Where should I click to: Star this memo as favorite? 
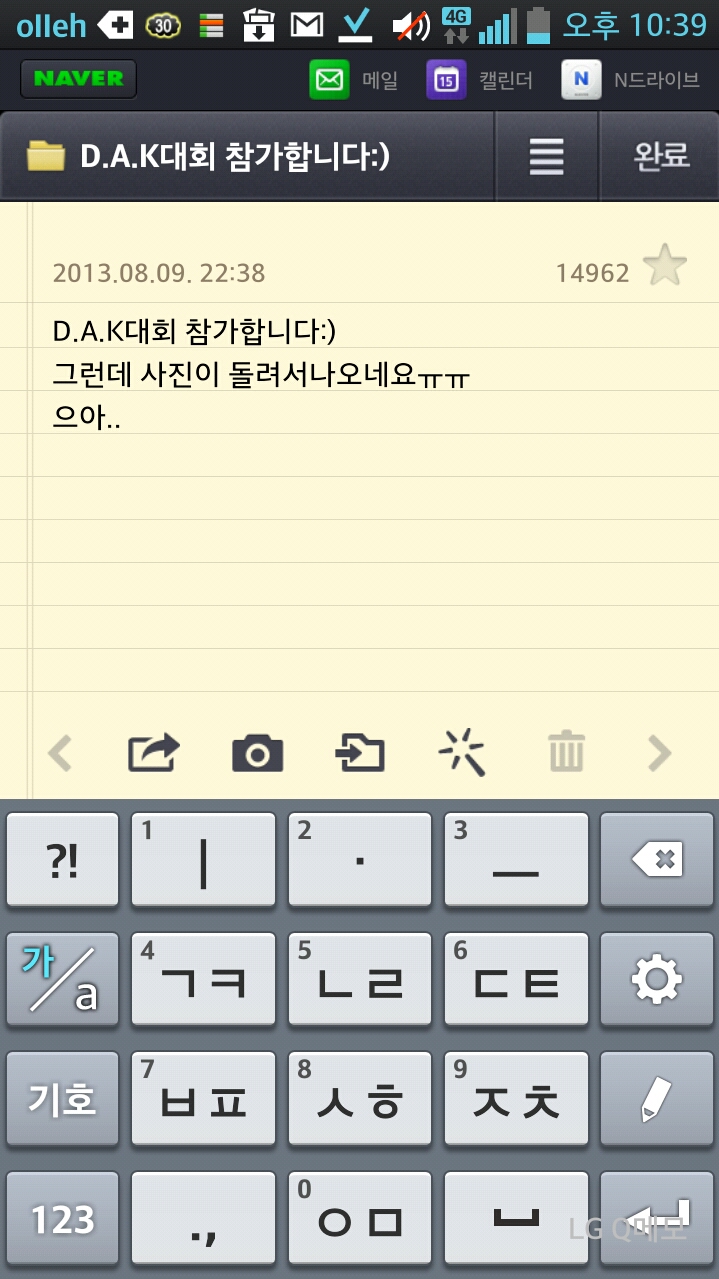[x=664, y=267]
